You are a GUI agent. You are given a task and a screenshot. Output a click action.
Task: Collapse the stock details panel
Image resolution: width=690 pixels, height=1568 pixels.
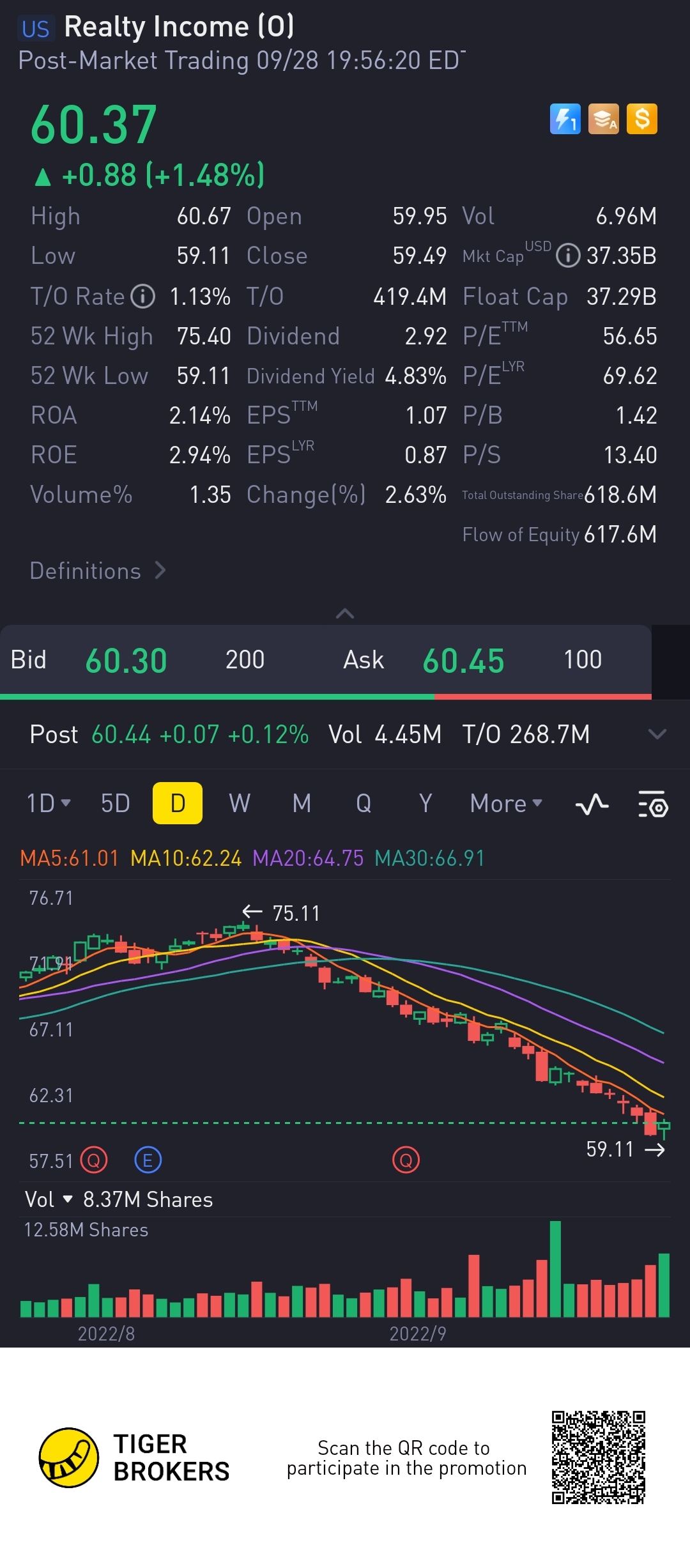pyautogui.click(x=345, y=613)
